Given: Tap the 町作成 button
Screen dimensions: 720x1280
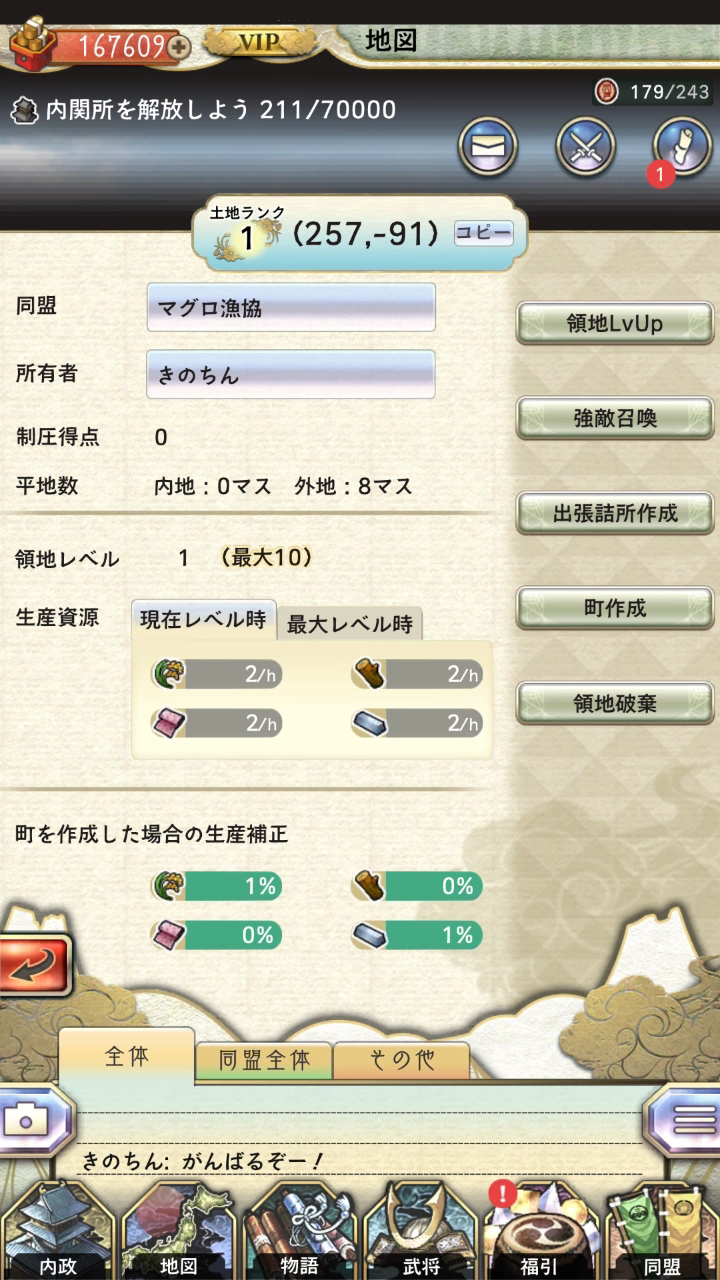Looking at the screenshot, I should [x=615, y=608].
